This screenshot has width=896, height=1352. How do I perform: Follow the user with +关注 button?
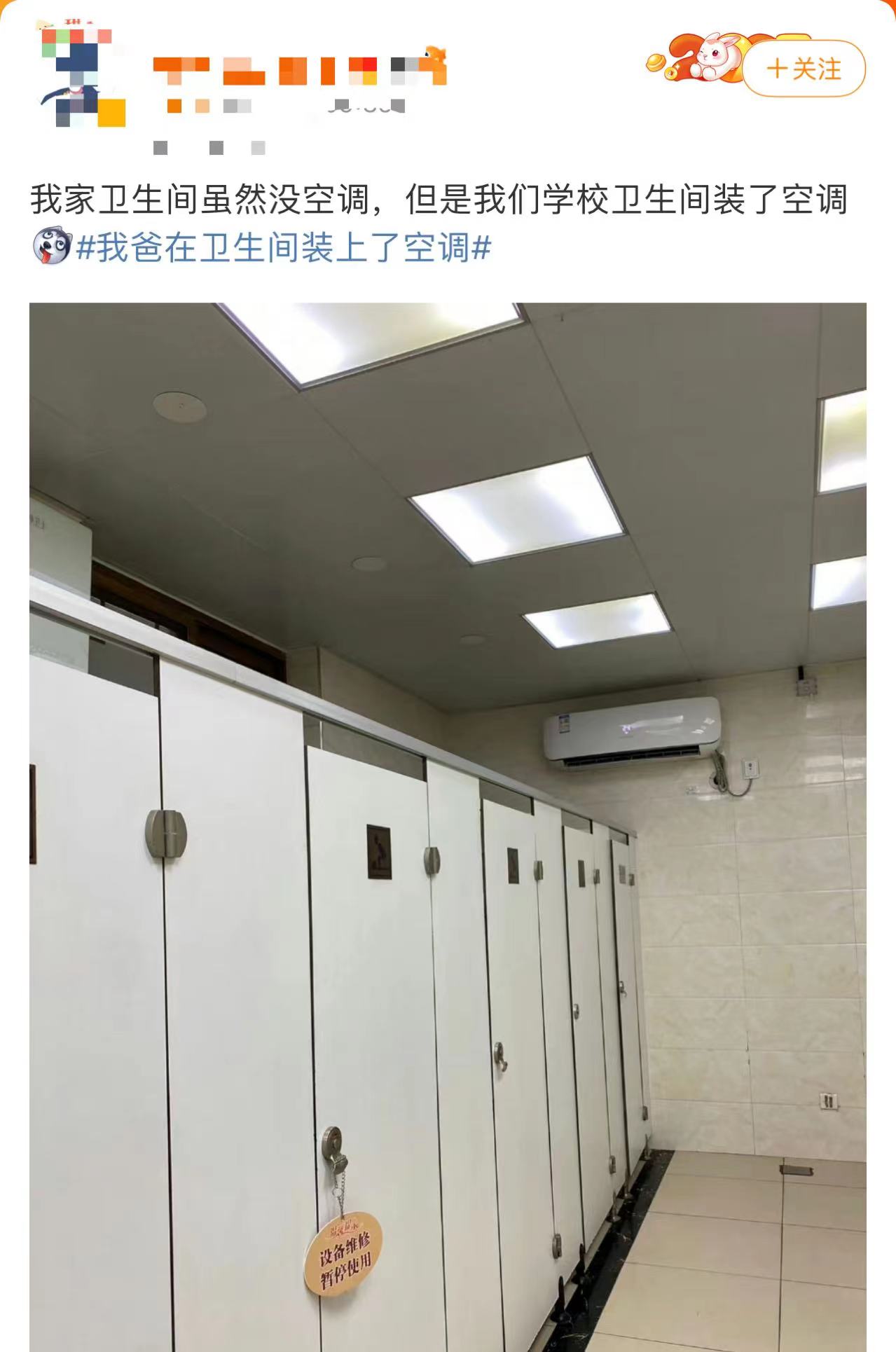804,69
